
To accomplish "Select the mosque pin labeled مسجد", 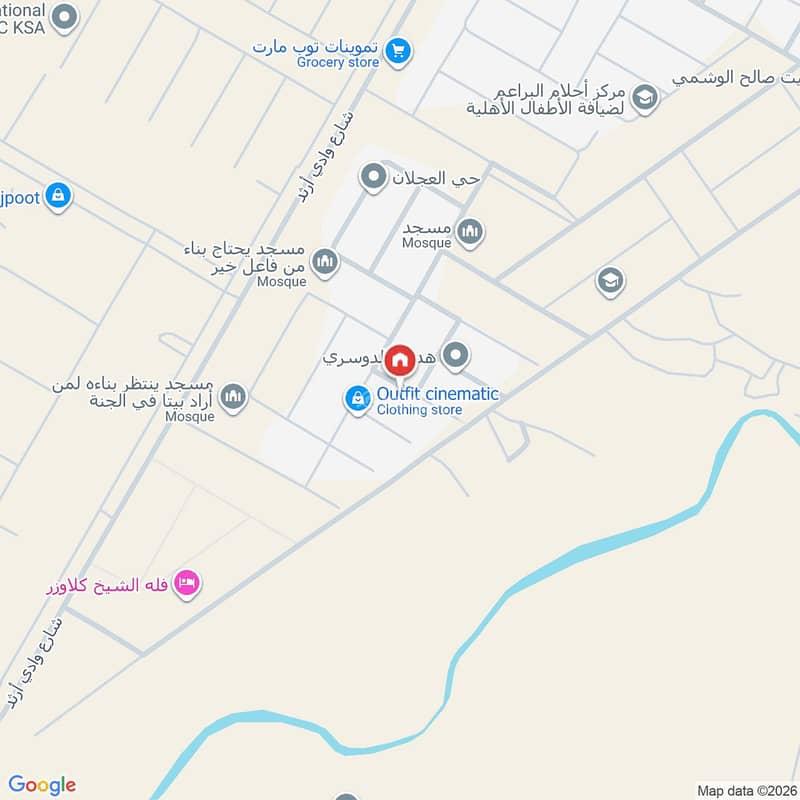I will (x=470, y=234).
